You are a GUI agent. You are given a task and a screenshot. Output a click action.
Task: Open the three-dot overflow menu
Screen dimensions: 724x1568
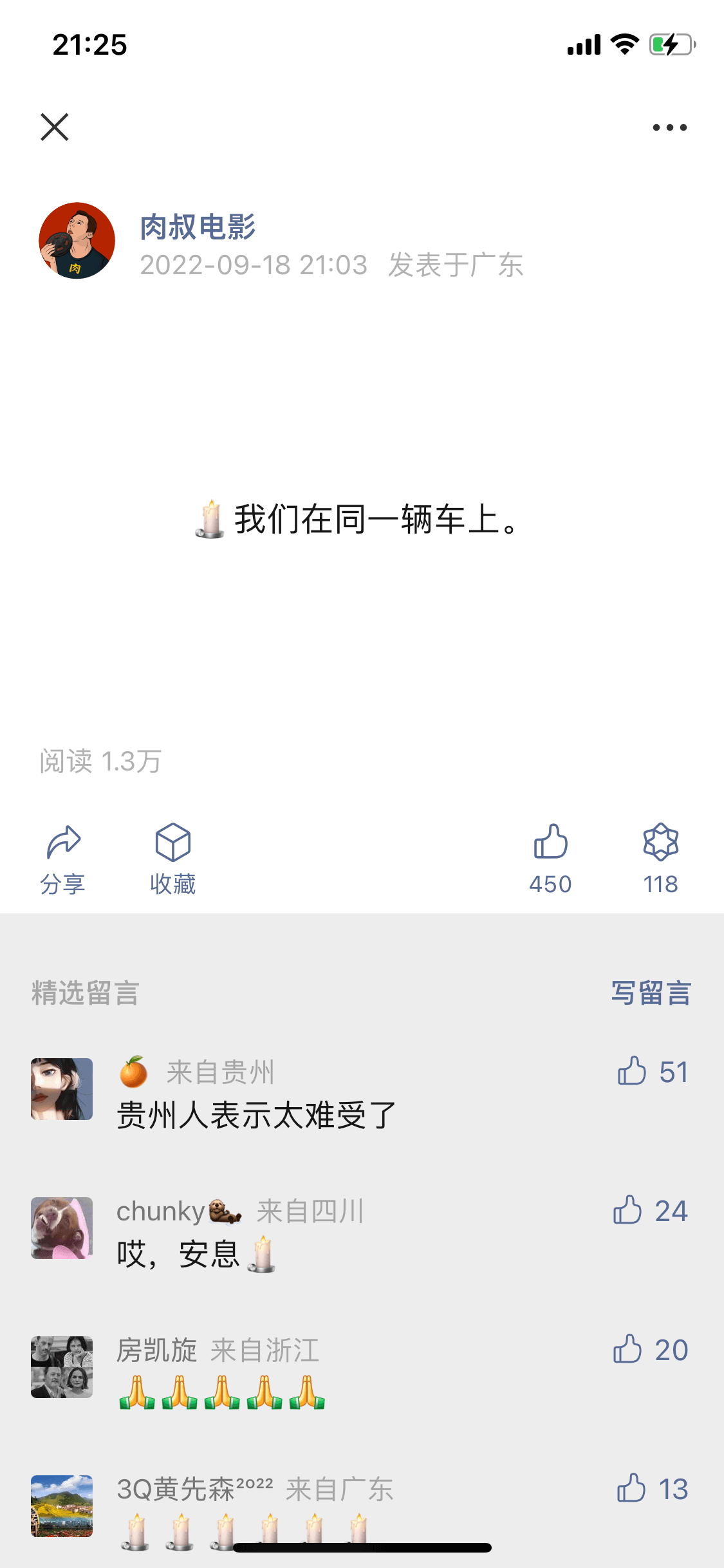click(669, 127)
